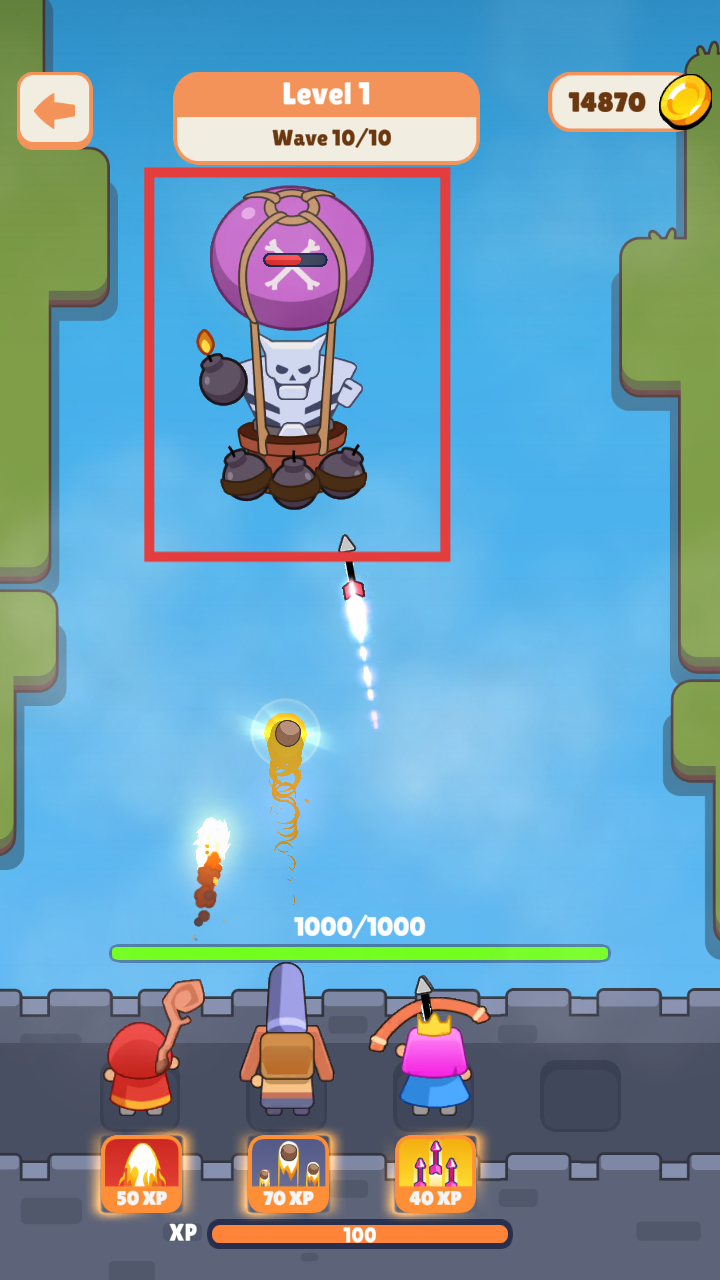Select the empty hero slot on wall

[580, 1095]
